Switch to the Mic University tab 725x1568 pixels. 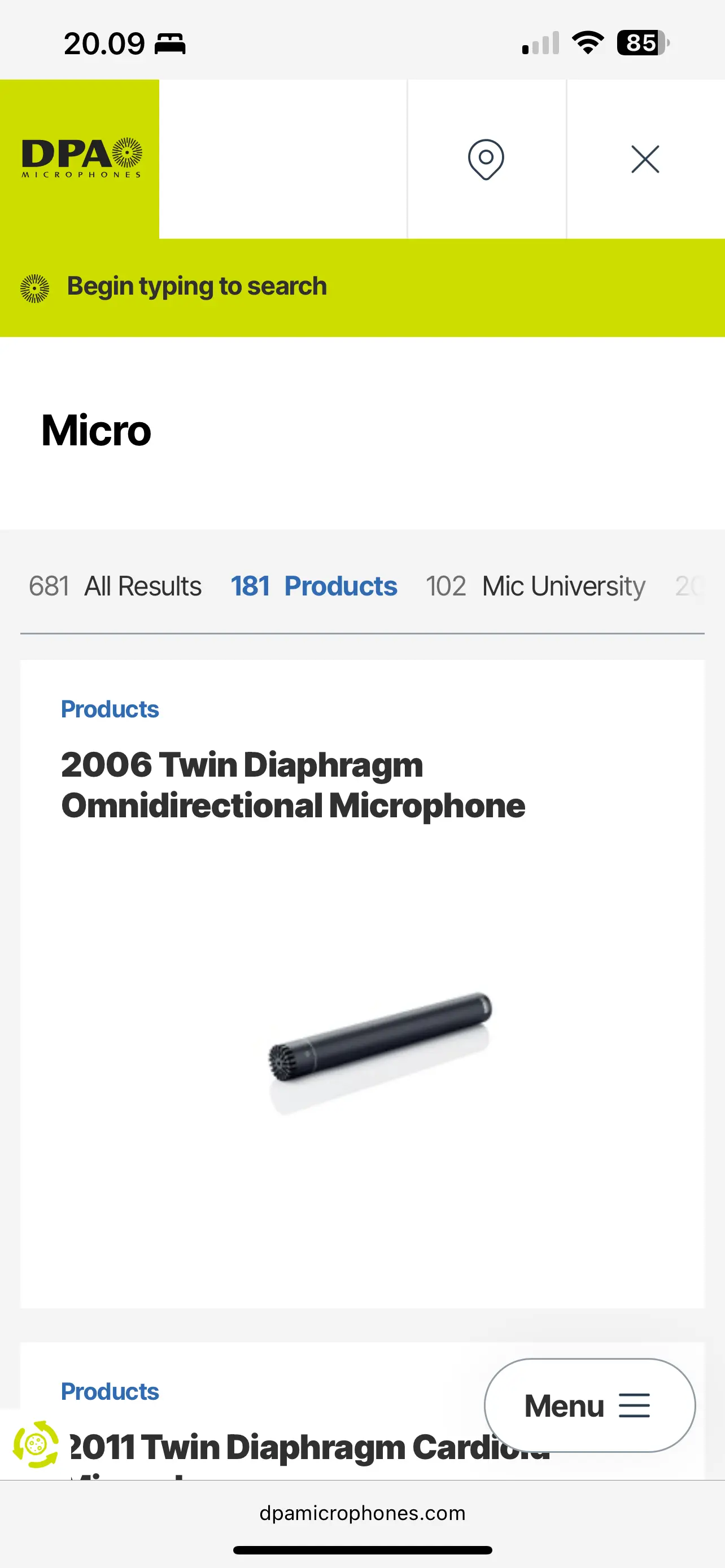pyautogui.click(x=536, y=586)
